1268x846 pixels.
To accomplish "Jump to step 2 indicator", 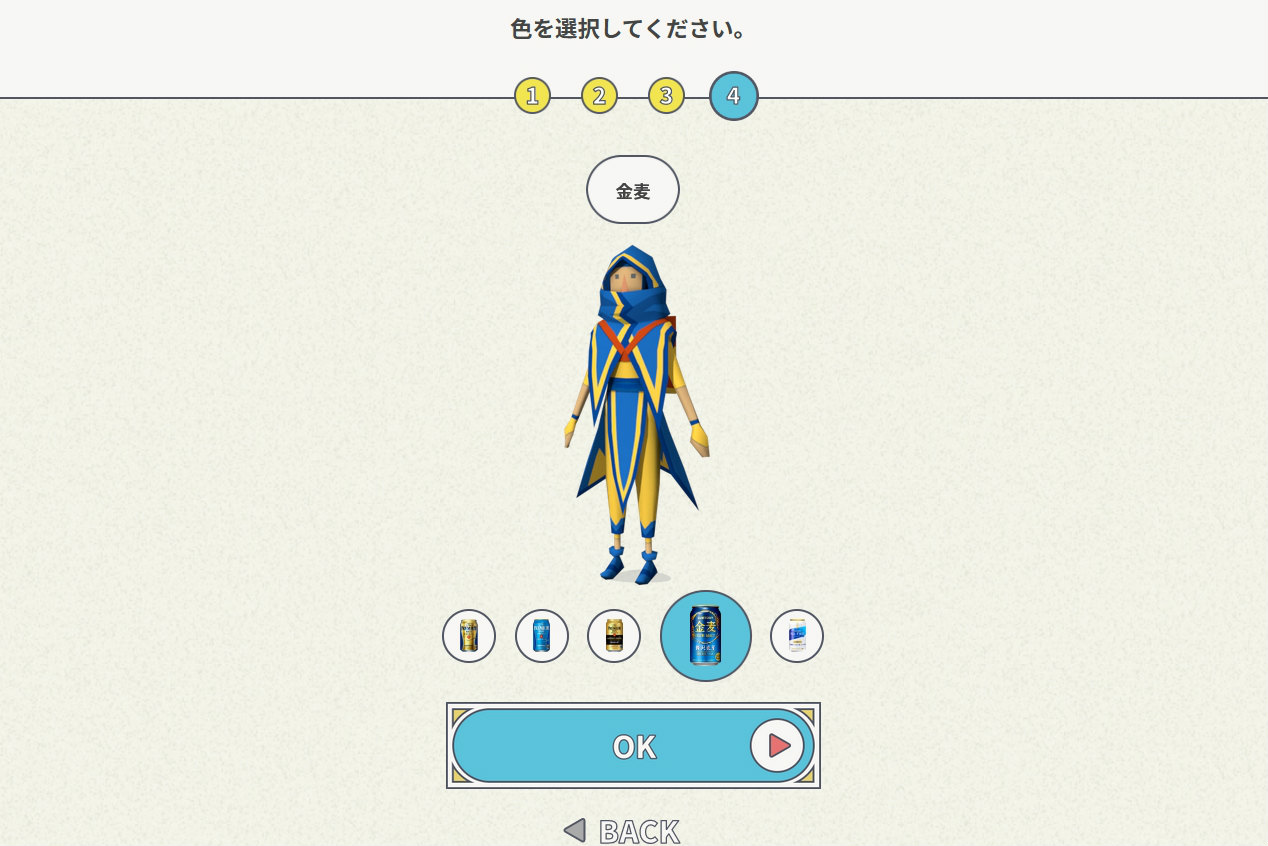I will coord(599,96).
